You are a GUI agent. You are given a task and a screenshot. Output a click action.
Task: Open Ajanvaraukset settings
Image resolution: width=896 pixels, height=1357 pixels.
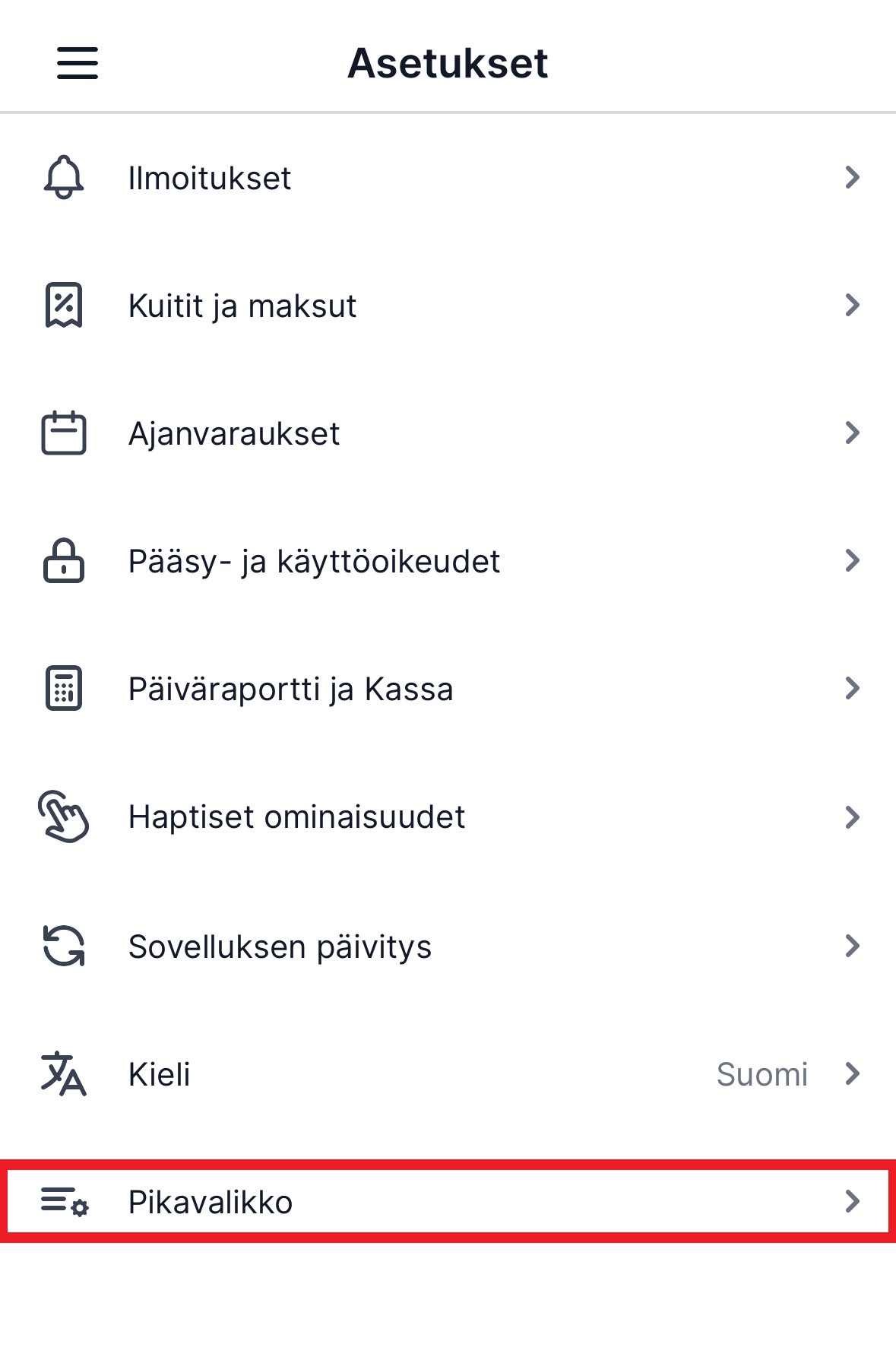[448, 433]
